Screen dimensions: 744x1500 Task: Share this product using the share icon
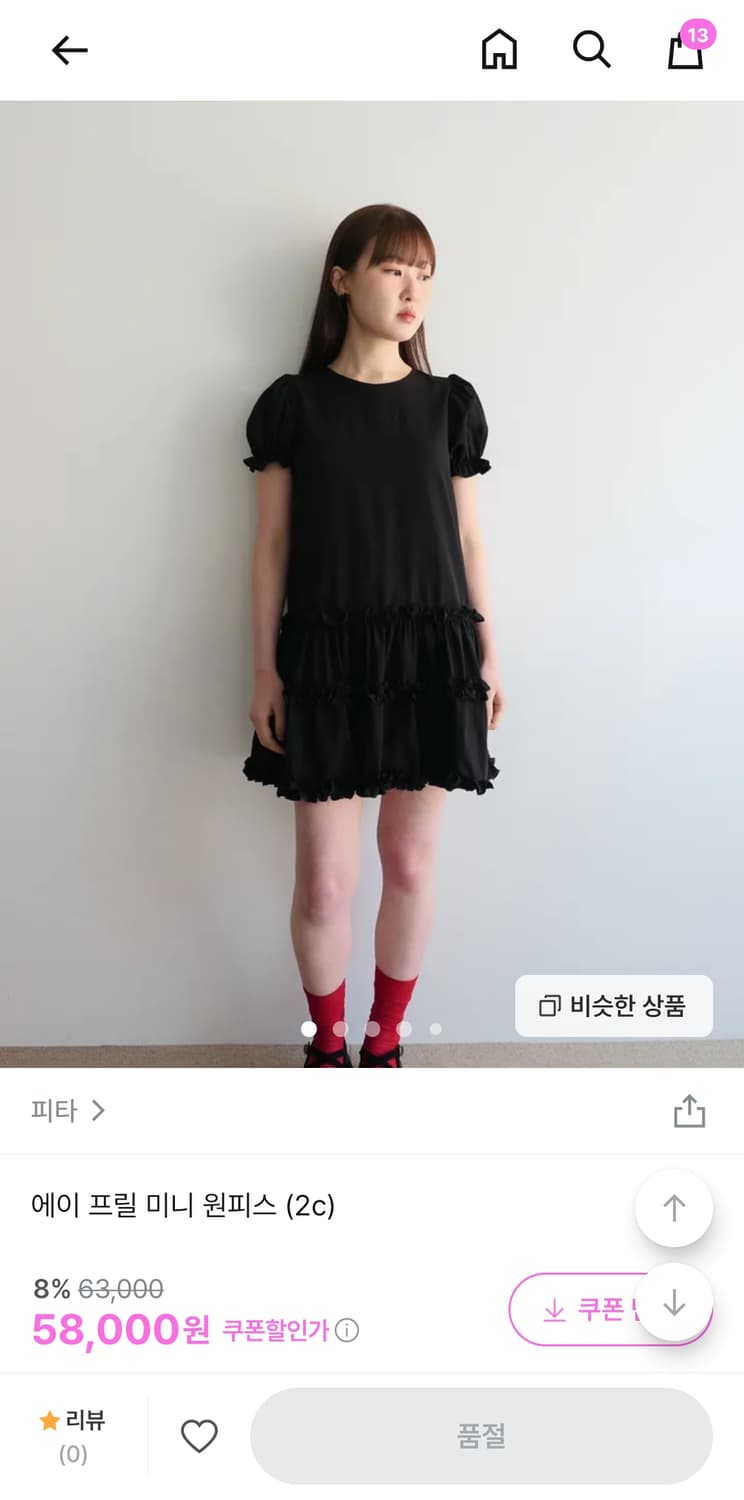click(x=689, y=1110)
